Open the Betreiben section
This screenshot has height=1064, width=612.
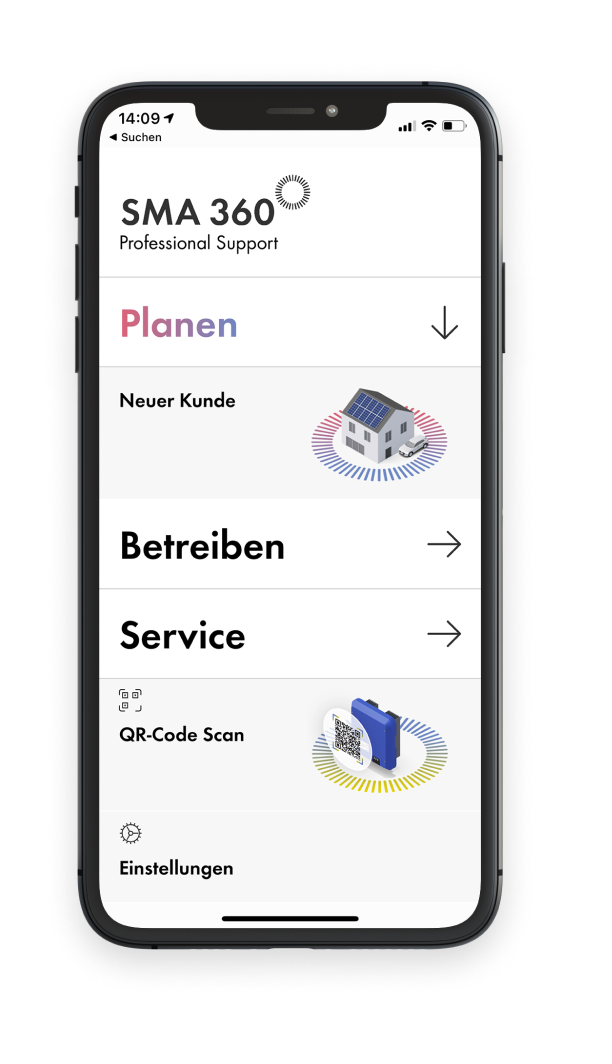(x=290, y=545)
